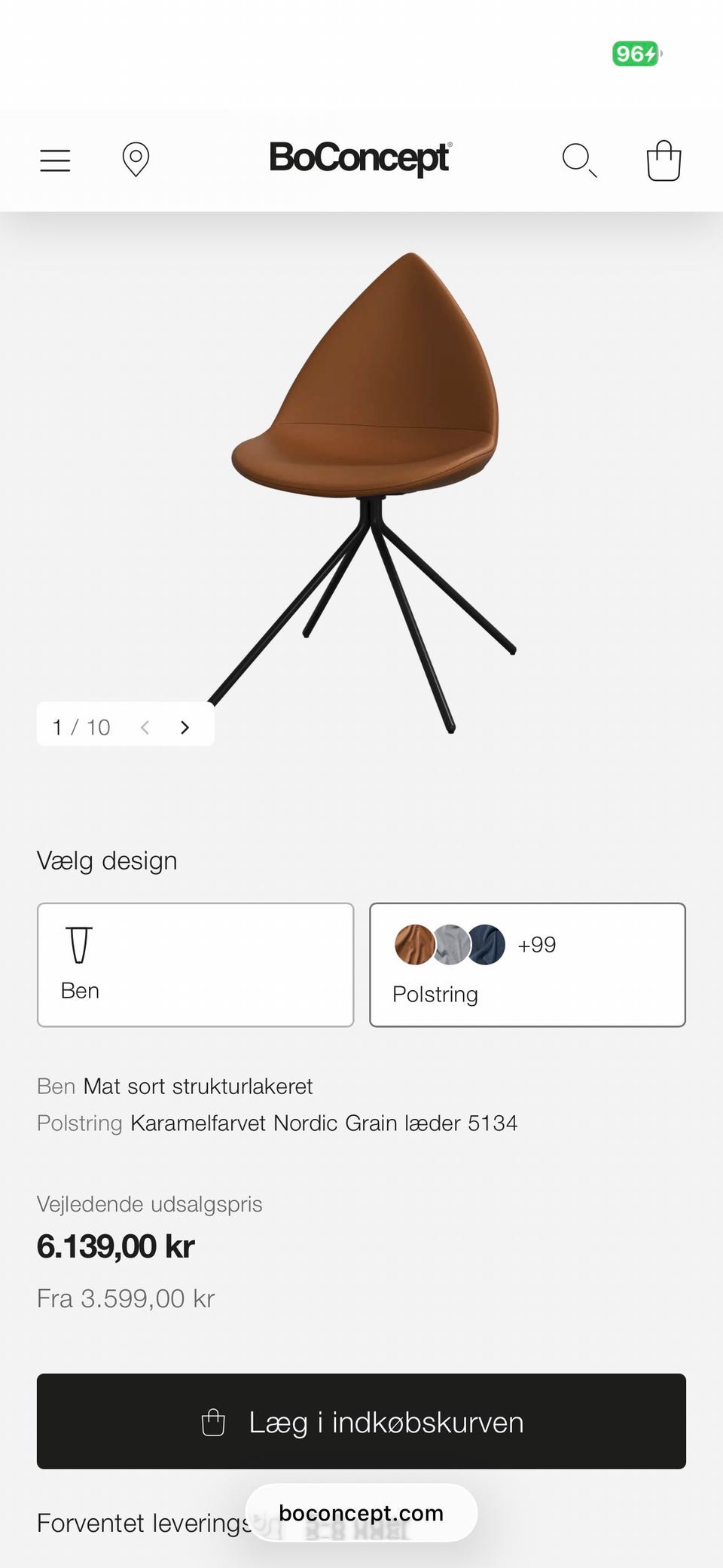Viewport: 723px width, 1568px height.
Task: Advance carousel with the right arrow
Action: 185,726
